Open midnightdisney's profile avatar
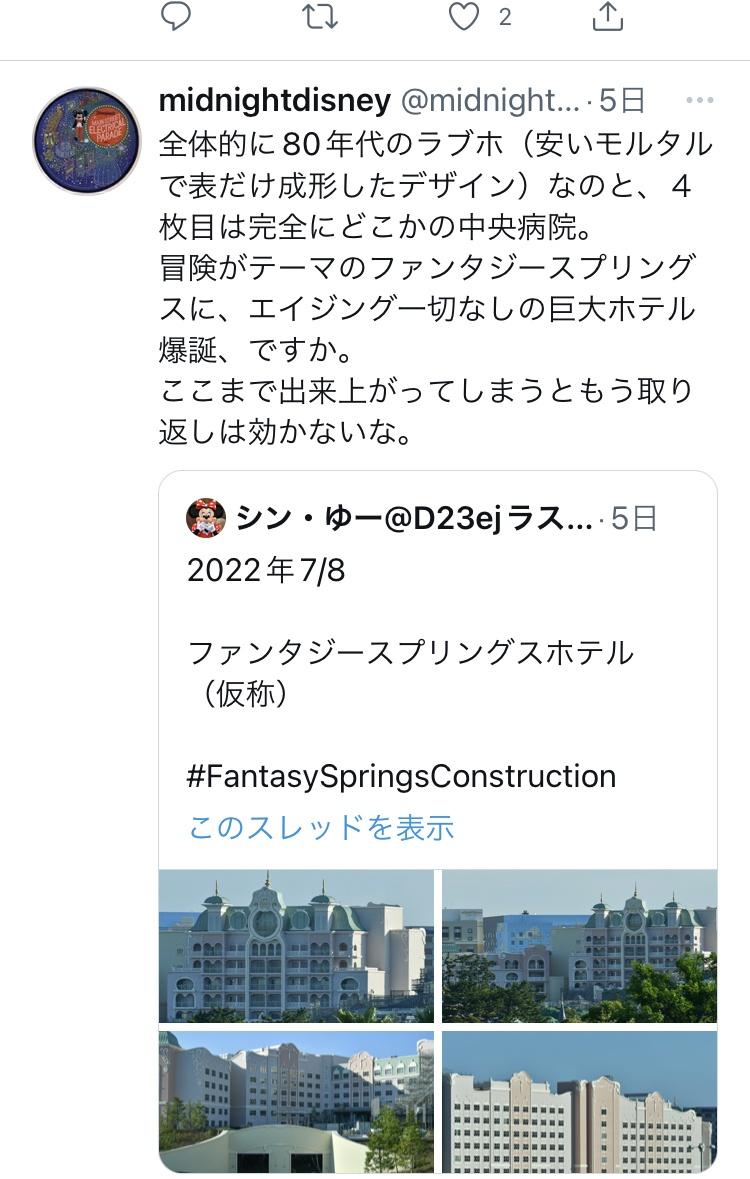Image resolution: width=750 pixels, height=1179 pixels. pos(85,130)
